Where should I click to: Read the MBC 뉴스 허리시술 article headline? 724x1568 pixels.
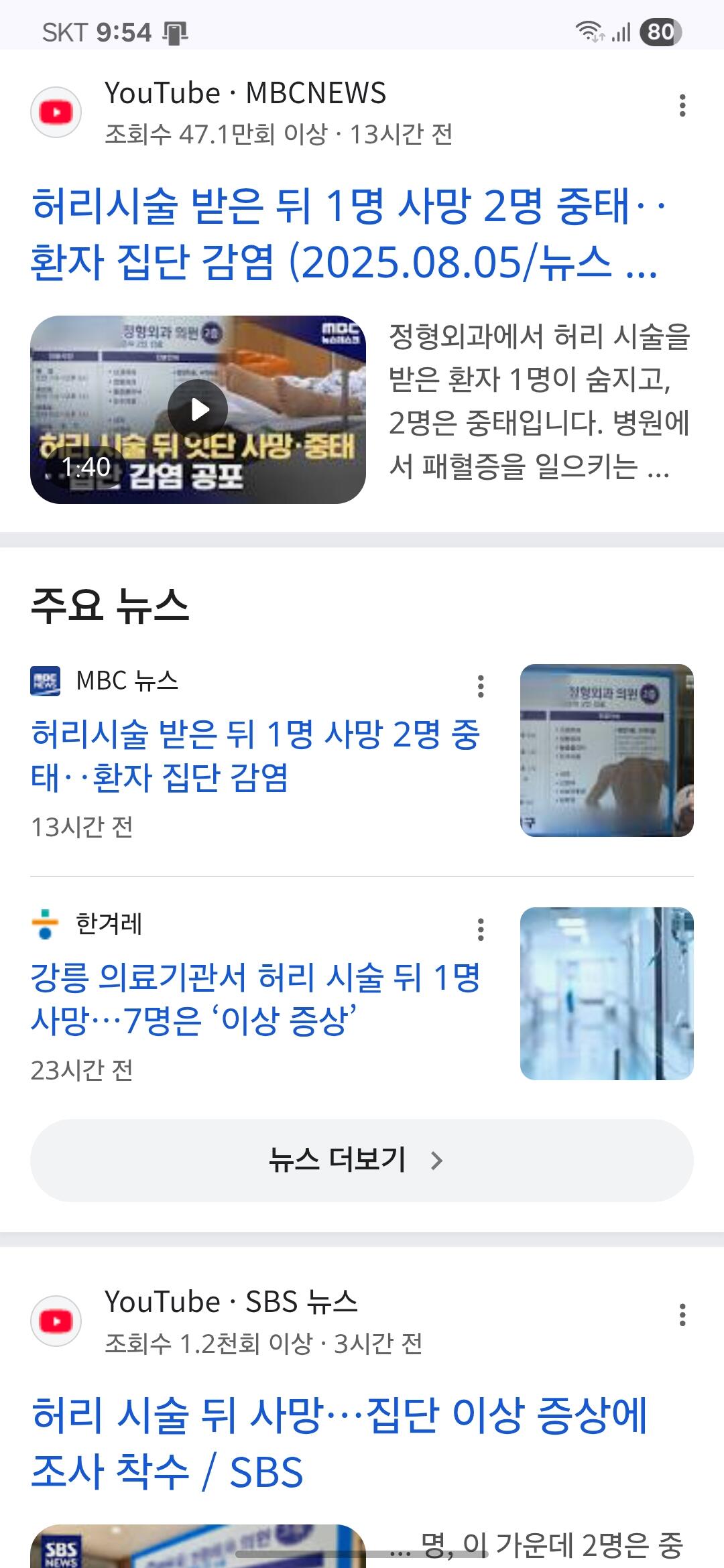[x=255, y=756]
